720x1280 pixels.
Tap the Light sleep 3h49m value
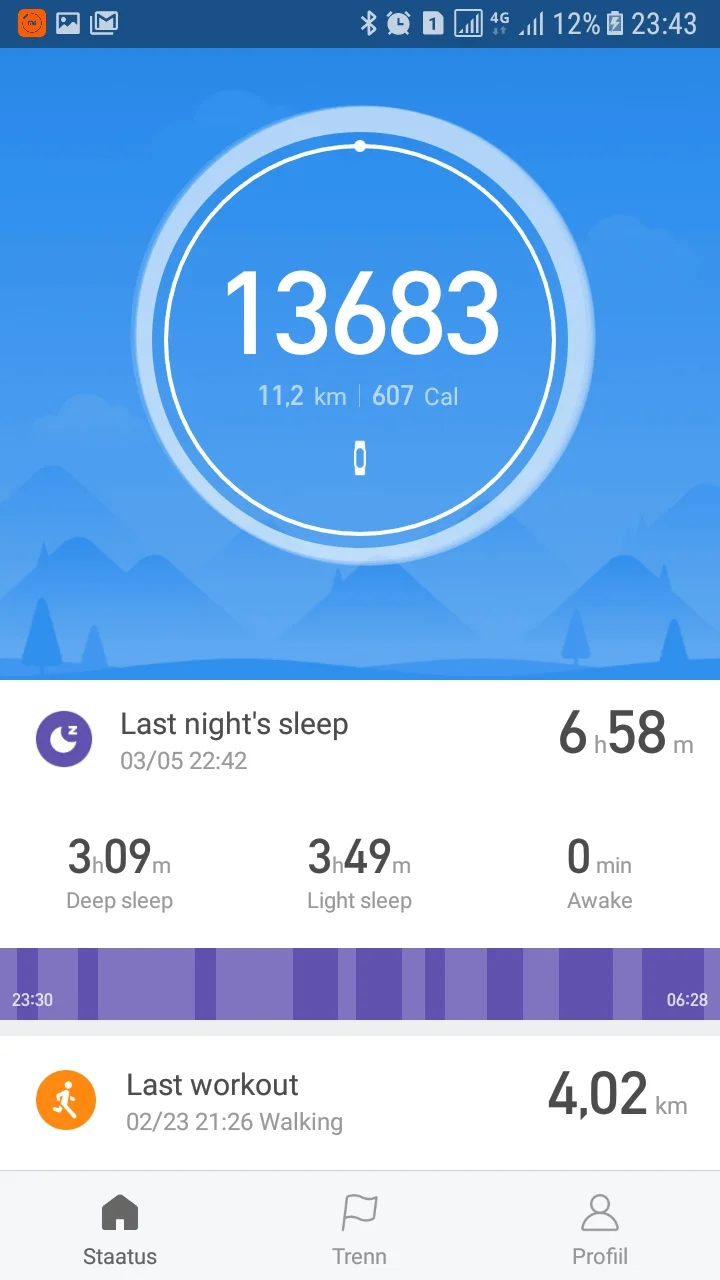359,858
